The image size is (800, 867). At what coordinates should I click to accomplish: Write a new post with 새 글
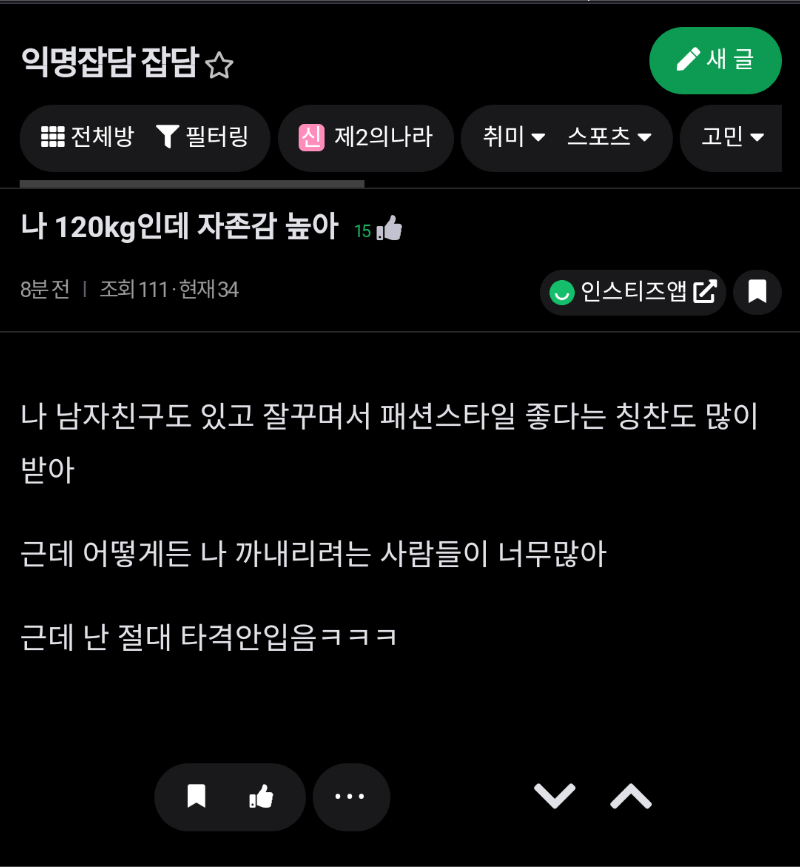[715, 60]
